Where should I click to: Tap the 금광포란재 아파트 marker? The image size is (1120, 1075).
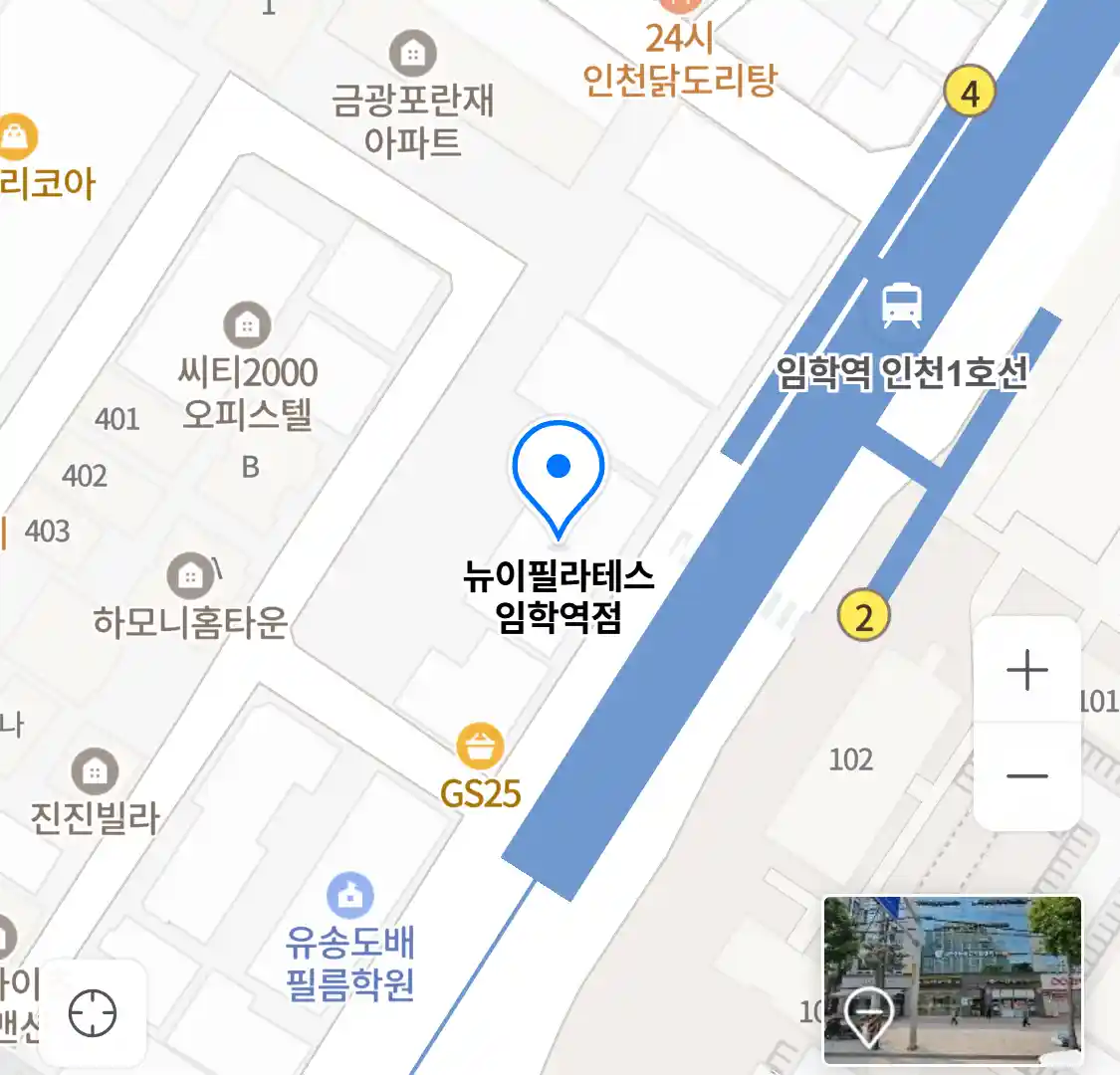click(x=412, y=53)
